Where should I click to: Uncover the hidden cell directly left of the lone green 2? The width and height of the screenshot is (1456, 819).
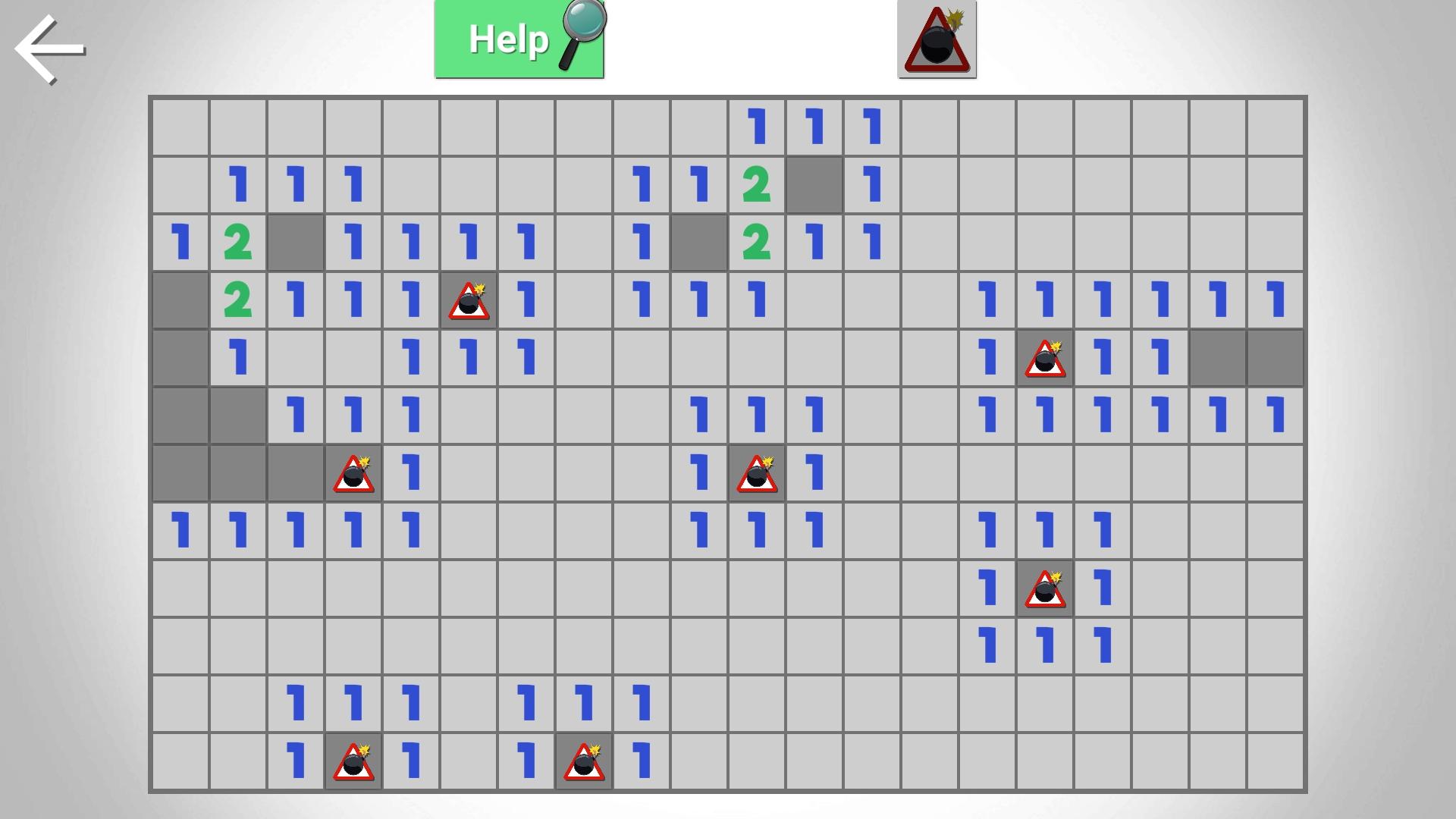180,300
